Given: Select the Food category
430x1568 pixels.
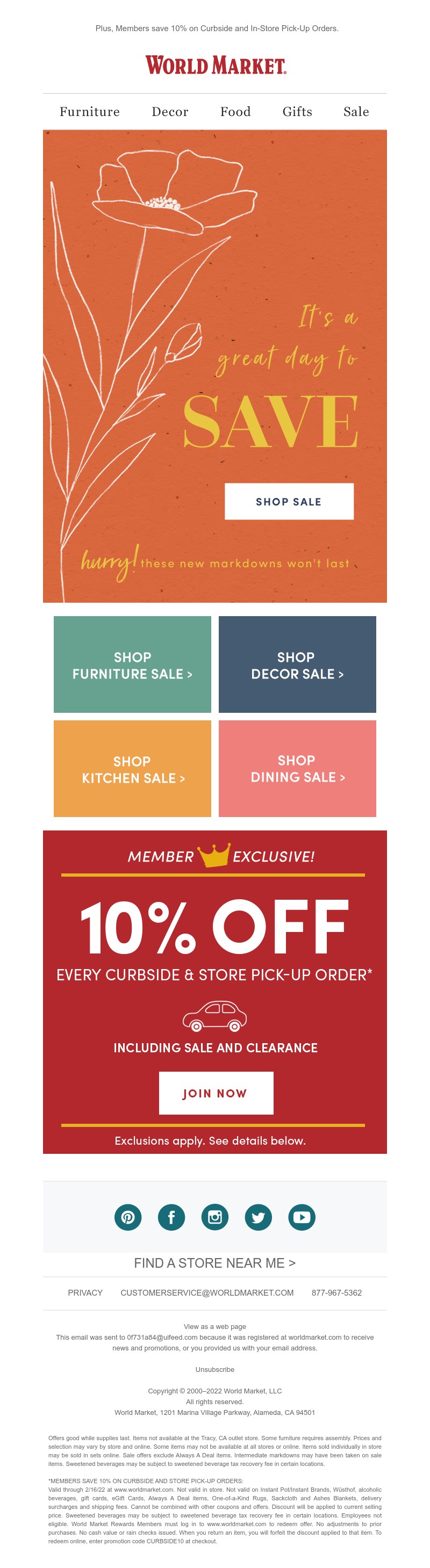Looking at the screenshot, I should pos(235,111).
